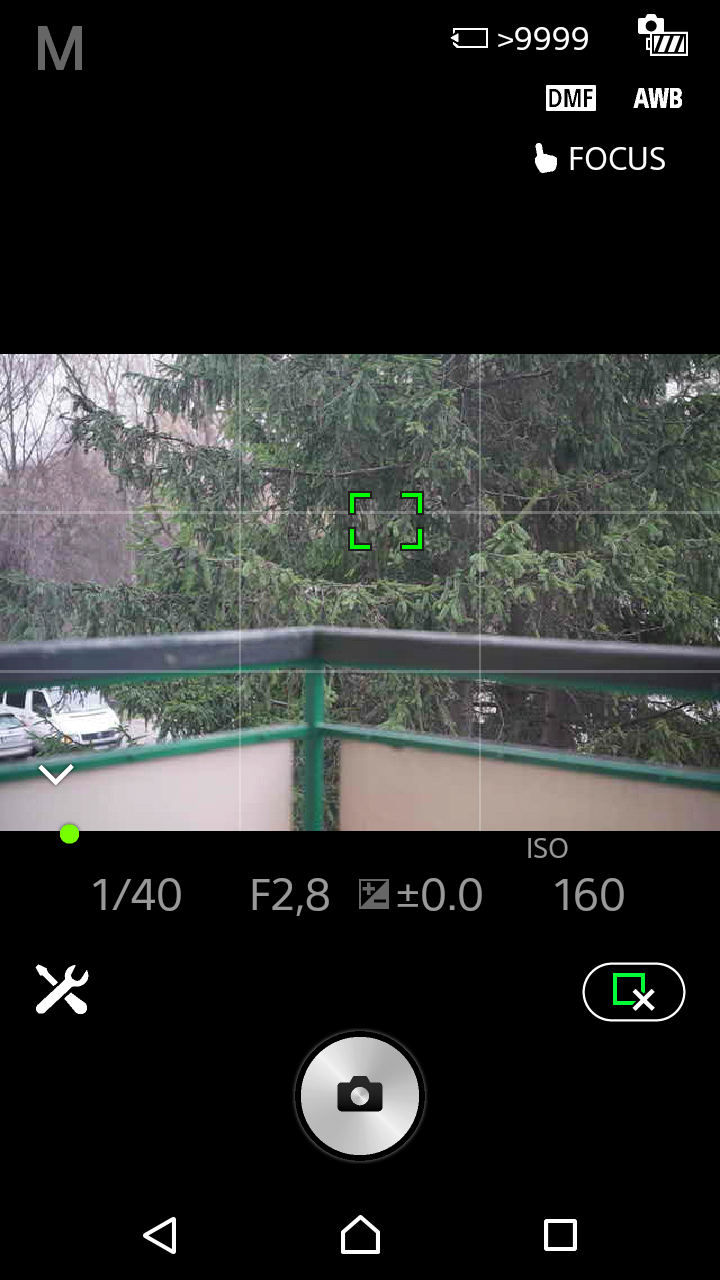The width and height of the screenshot is (720, 1280).
Task: Return to the home screen
Action: [360, 1235]
